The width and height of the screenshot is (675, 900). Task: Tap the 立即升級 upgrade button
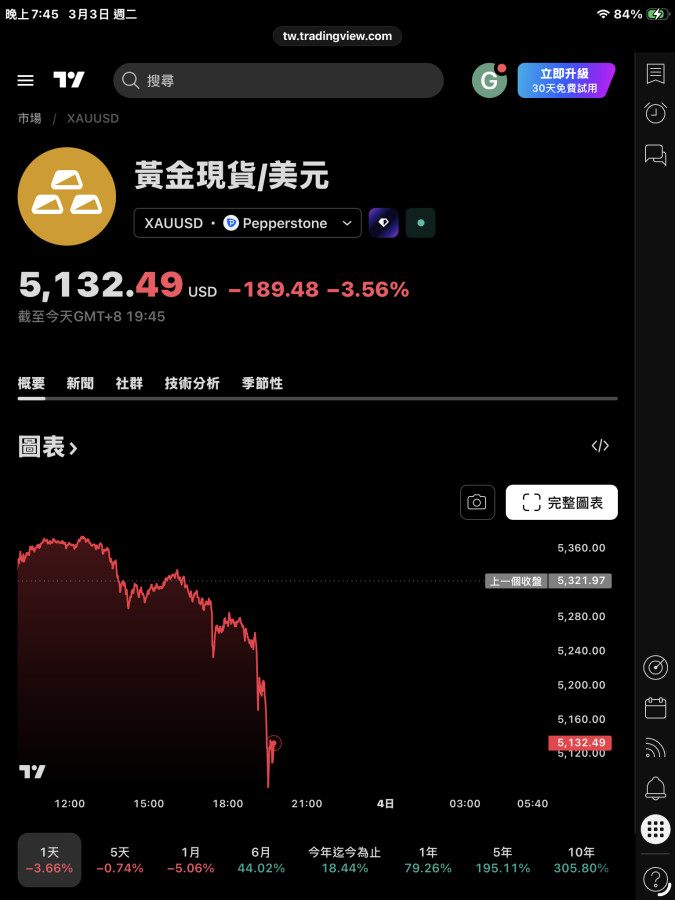tap(565, 80)
